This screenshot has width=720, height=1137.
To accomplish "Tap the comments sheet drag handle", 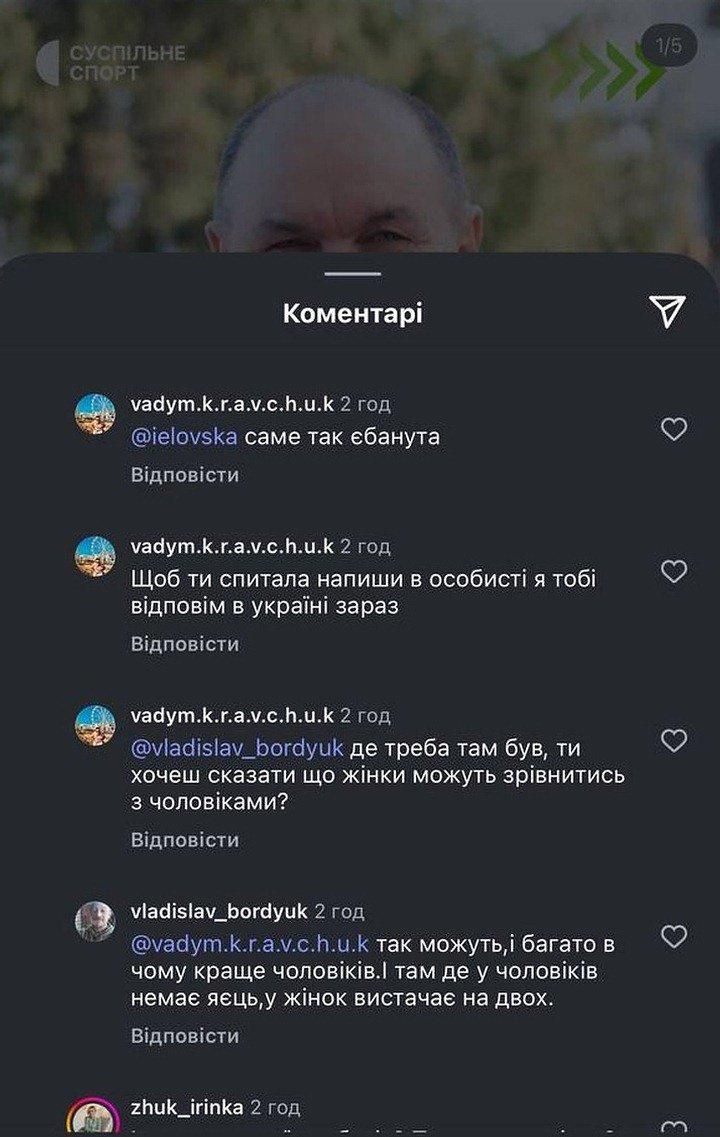I will (x=352, y=274).
